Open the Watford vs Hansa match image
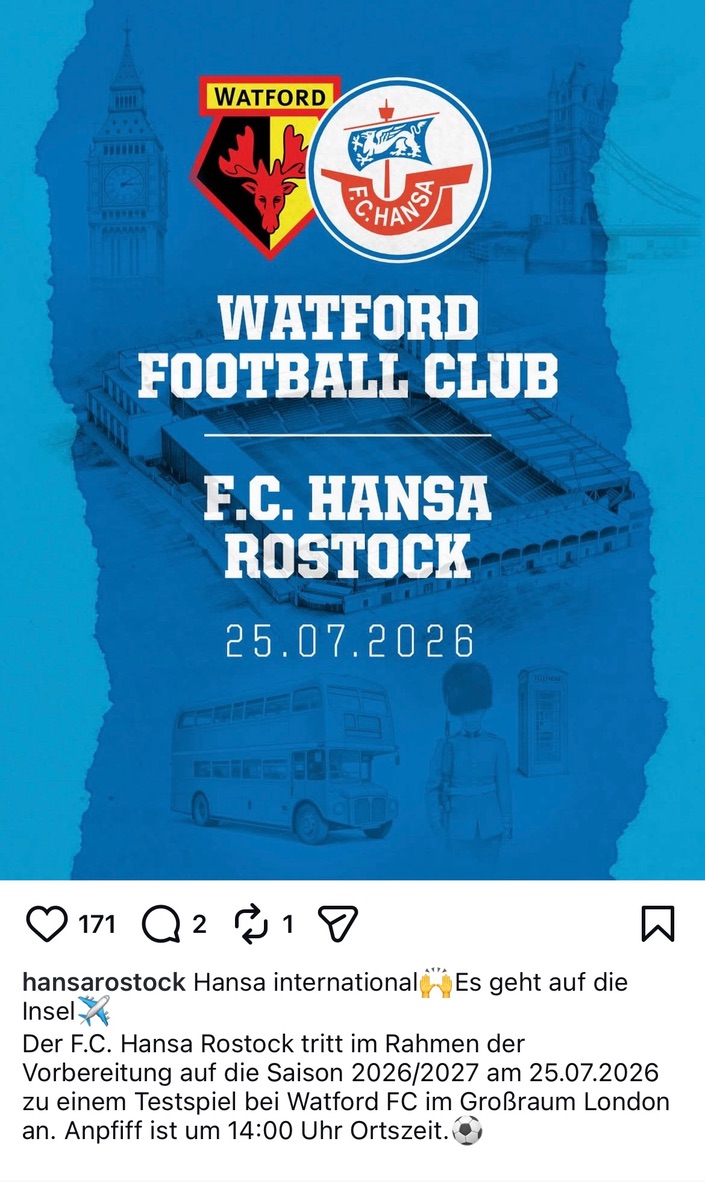The height and width of the screenshot is (1200, 705). pos(352,440)
